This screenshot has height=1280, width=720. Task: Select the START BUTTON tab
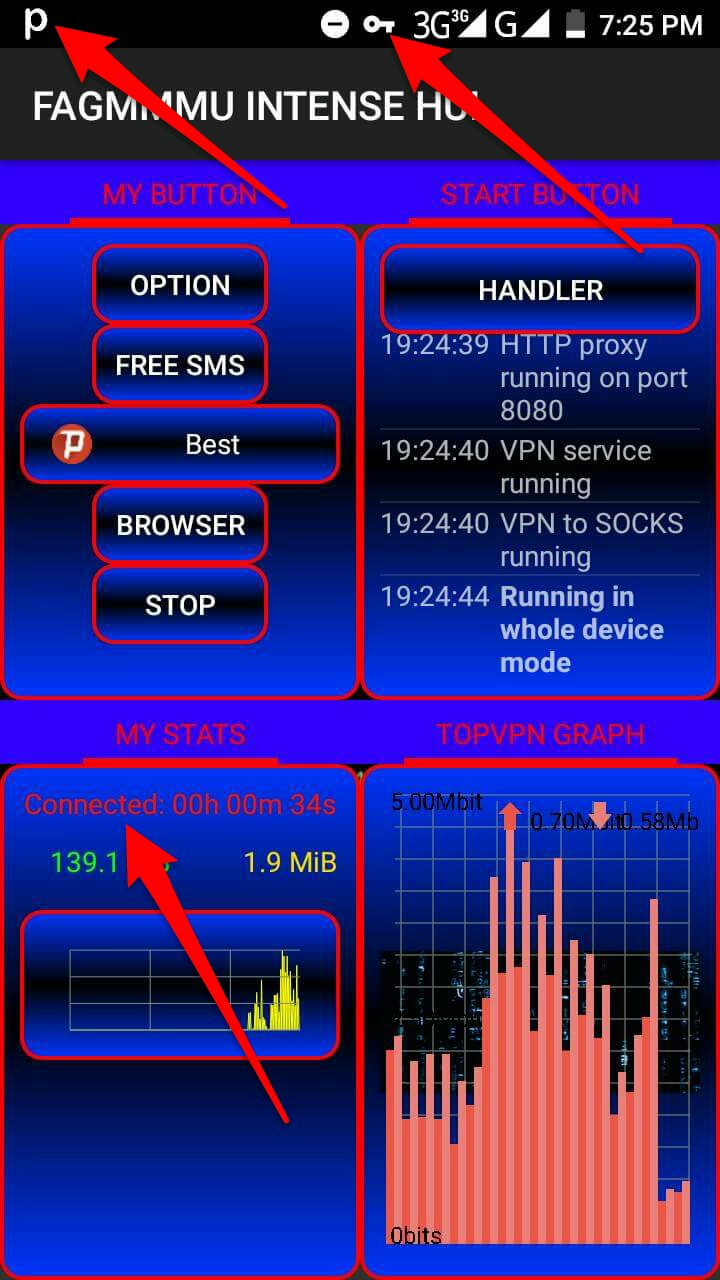pyautogui.click(x=540, y=194)
